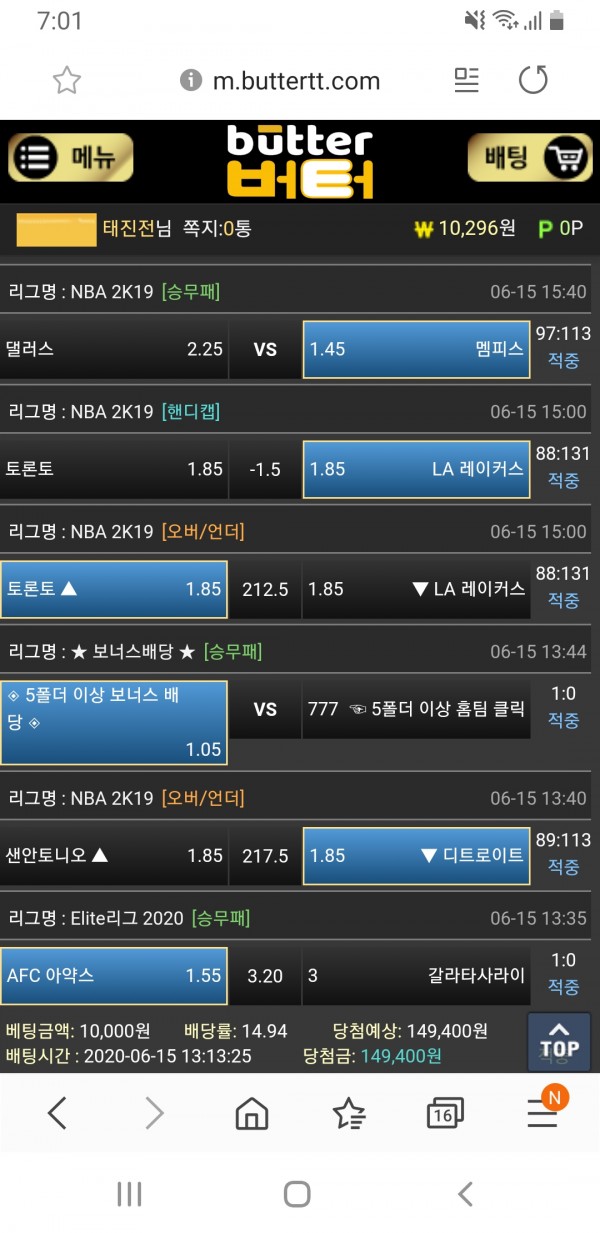Open the browser home page
Image resolution: width=600 pixels, height=1233 pixels.
[x=251, y=1112]
